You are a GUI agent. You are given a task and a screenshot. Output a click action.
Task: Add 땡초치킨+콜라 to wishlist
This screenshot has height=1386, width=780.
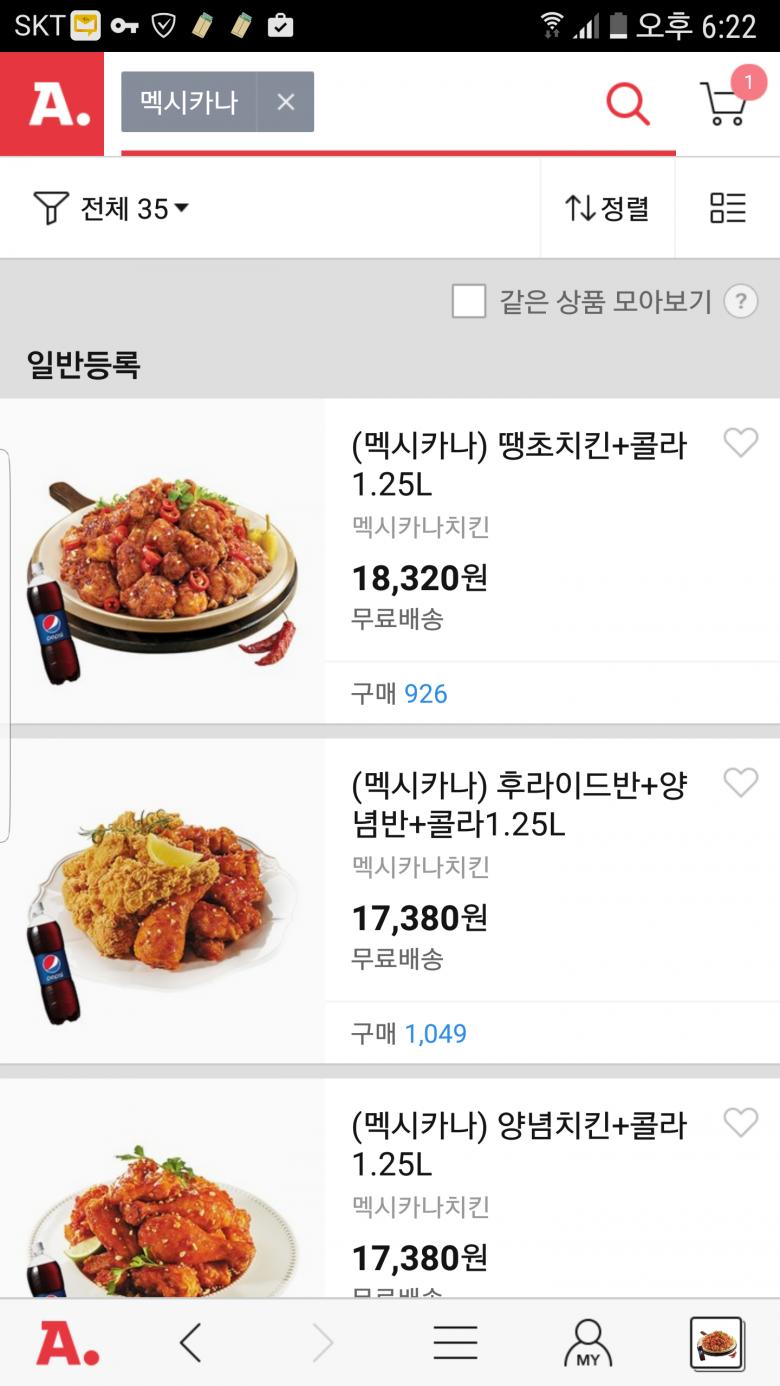point(741,442)
